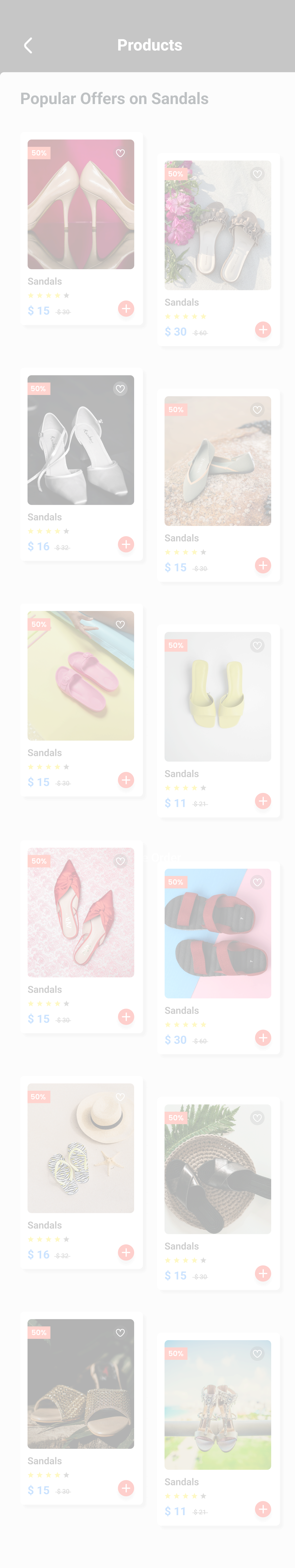
Task: Add the yellow mules priced $11
Action: point(263,801)
